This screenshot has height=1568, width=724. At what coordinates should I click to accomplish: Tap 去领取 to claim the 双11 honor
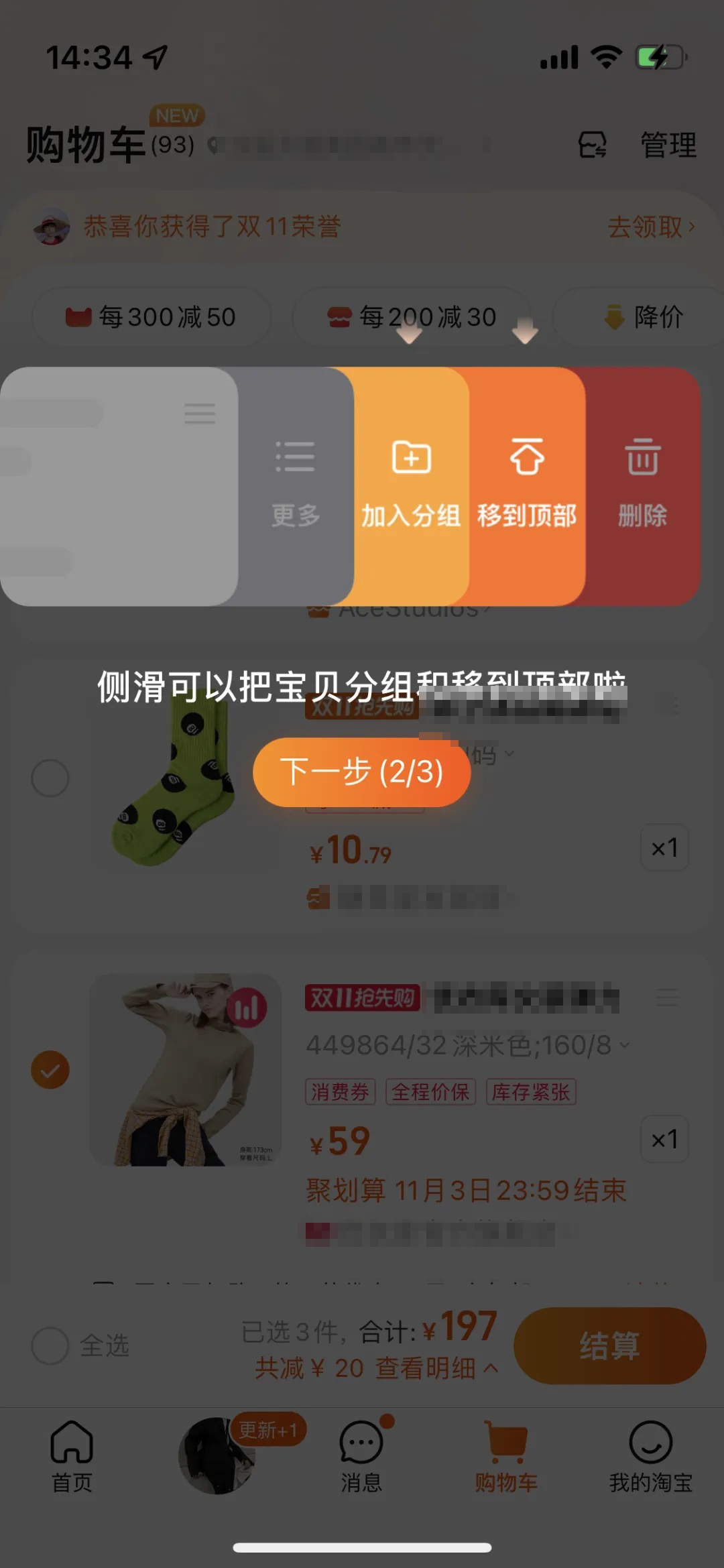(x=650, y=227)
